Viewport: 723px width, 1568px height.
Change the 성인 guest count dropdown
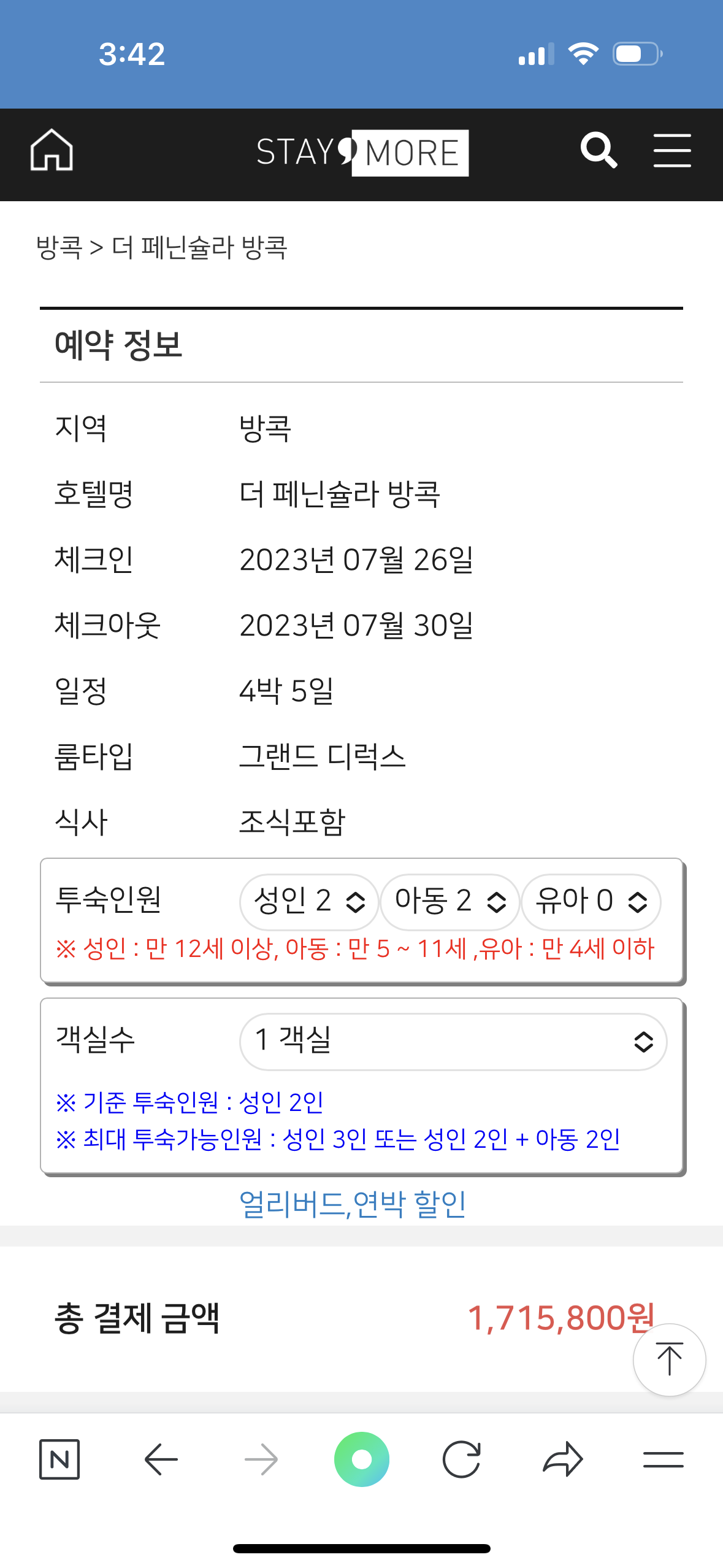(309, 902)
